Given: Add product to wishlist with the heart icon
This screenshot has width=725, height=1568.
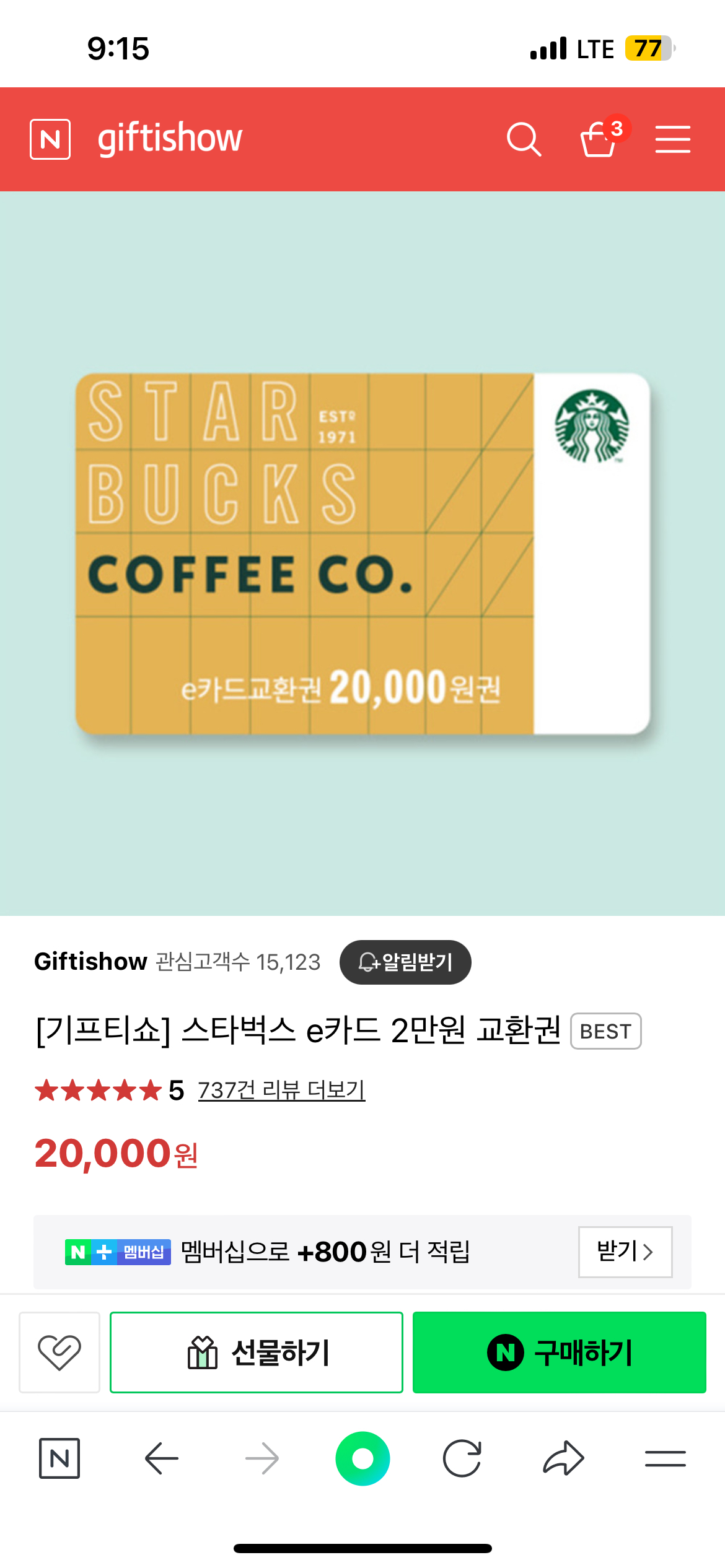Looking at the screenshot, I should click(x=59, y=1352).
